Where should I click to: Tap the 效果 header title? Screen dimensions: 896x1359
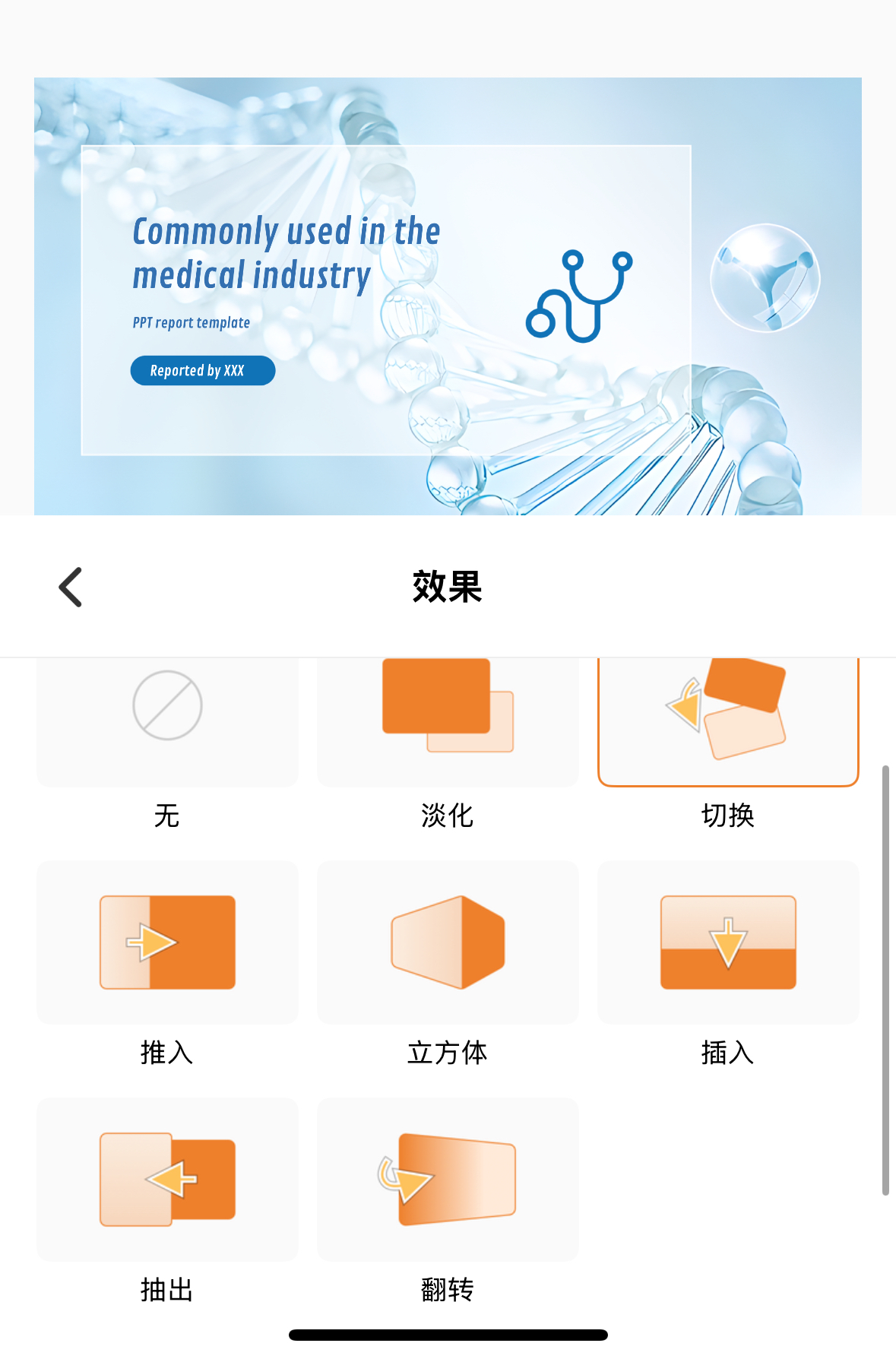pyautogui.click(x=448, y=588)
